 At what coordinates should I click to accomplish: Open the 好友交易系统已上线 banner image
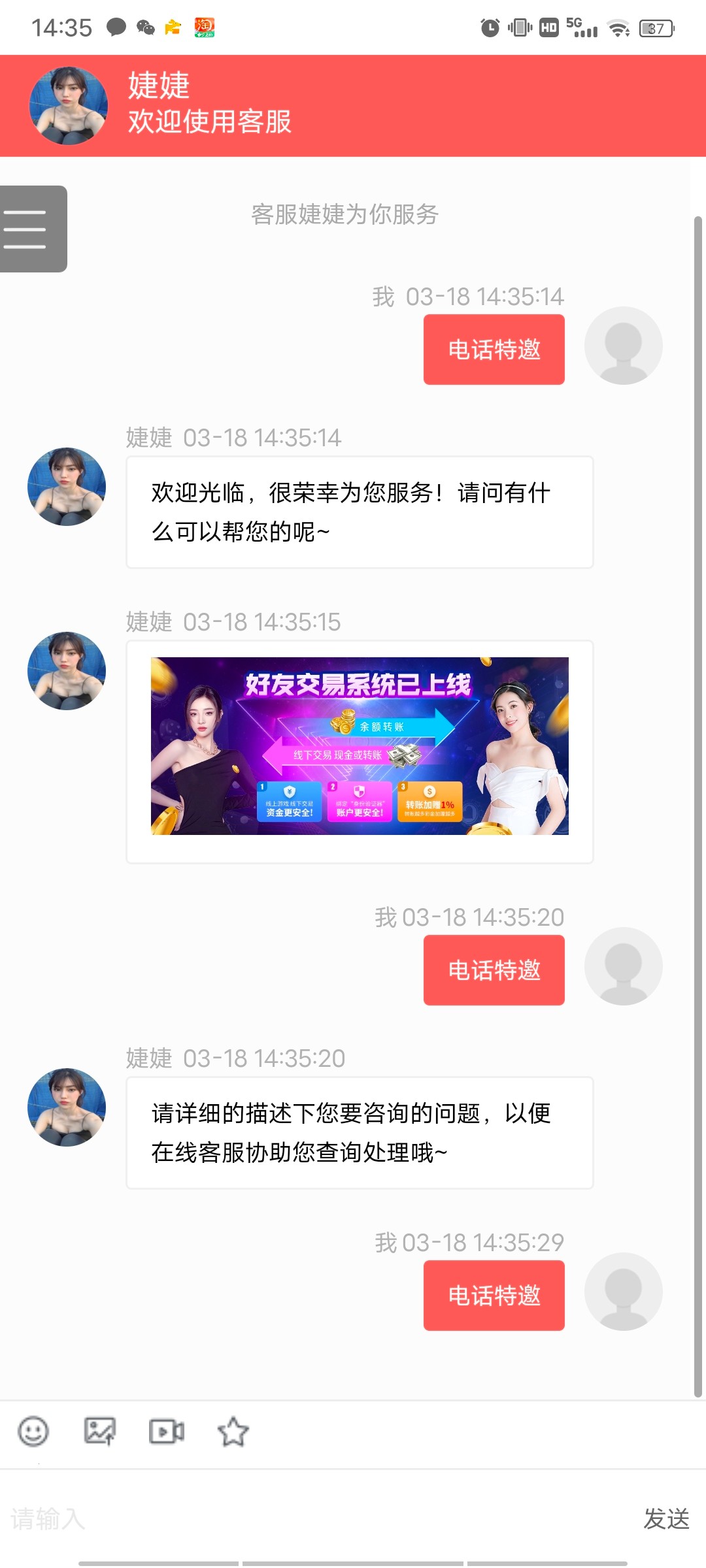coord(360,745)
